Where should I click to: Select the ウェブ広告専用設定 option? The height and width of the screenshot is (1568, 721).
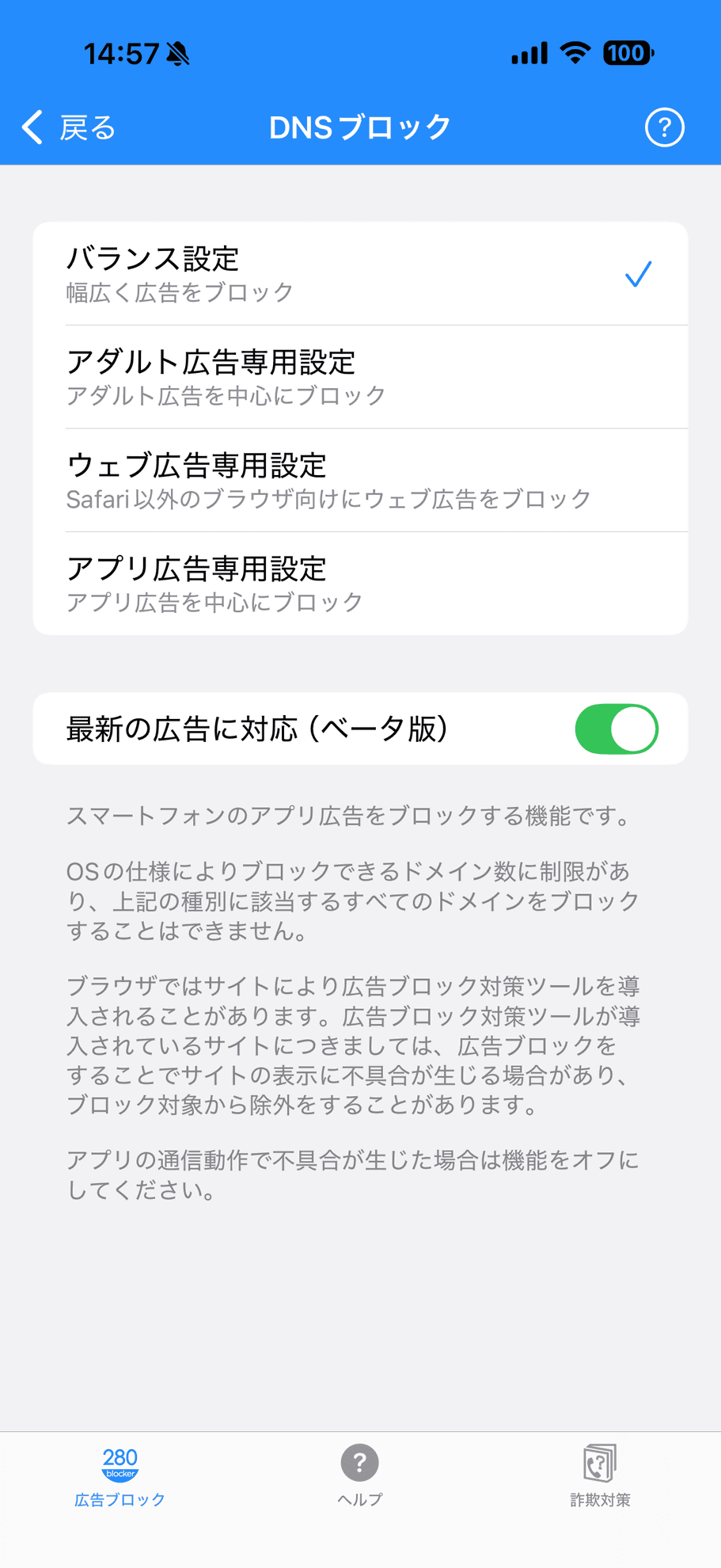click(x=360, y=481)
